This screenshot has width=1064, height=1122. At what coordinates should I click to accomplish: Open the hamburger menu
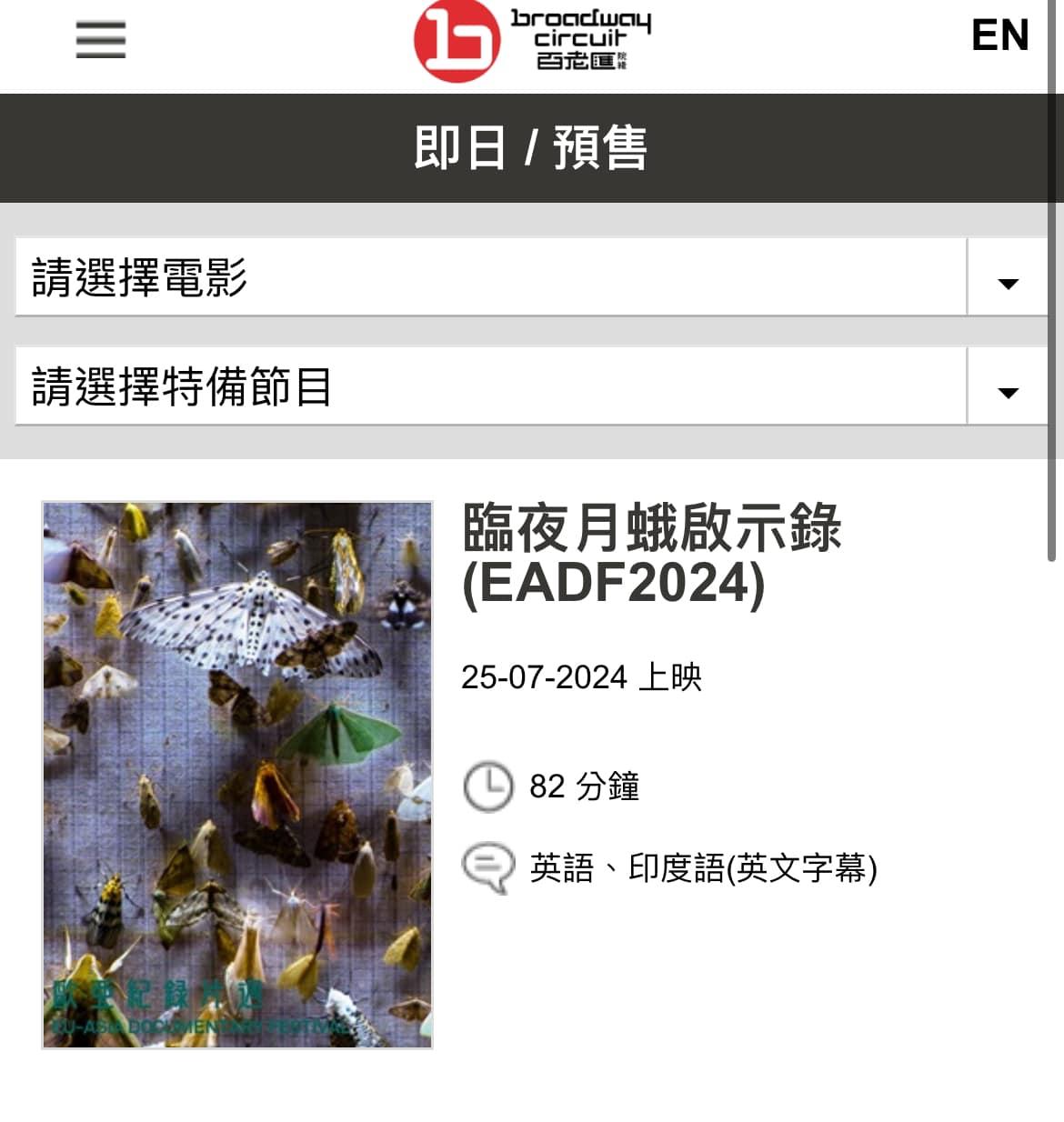click(100, 40)
